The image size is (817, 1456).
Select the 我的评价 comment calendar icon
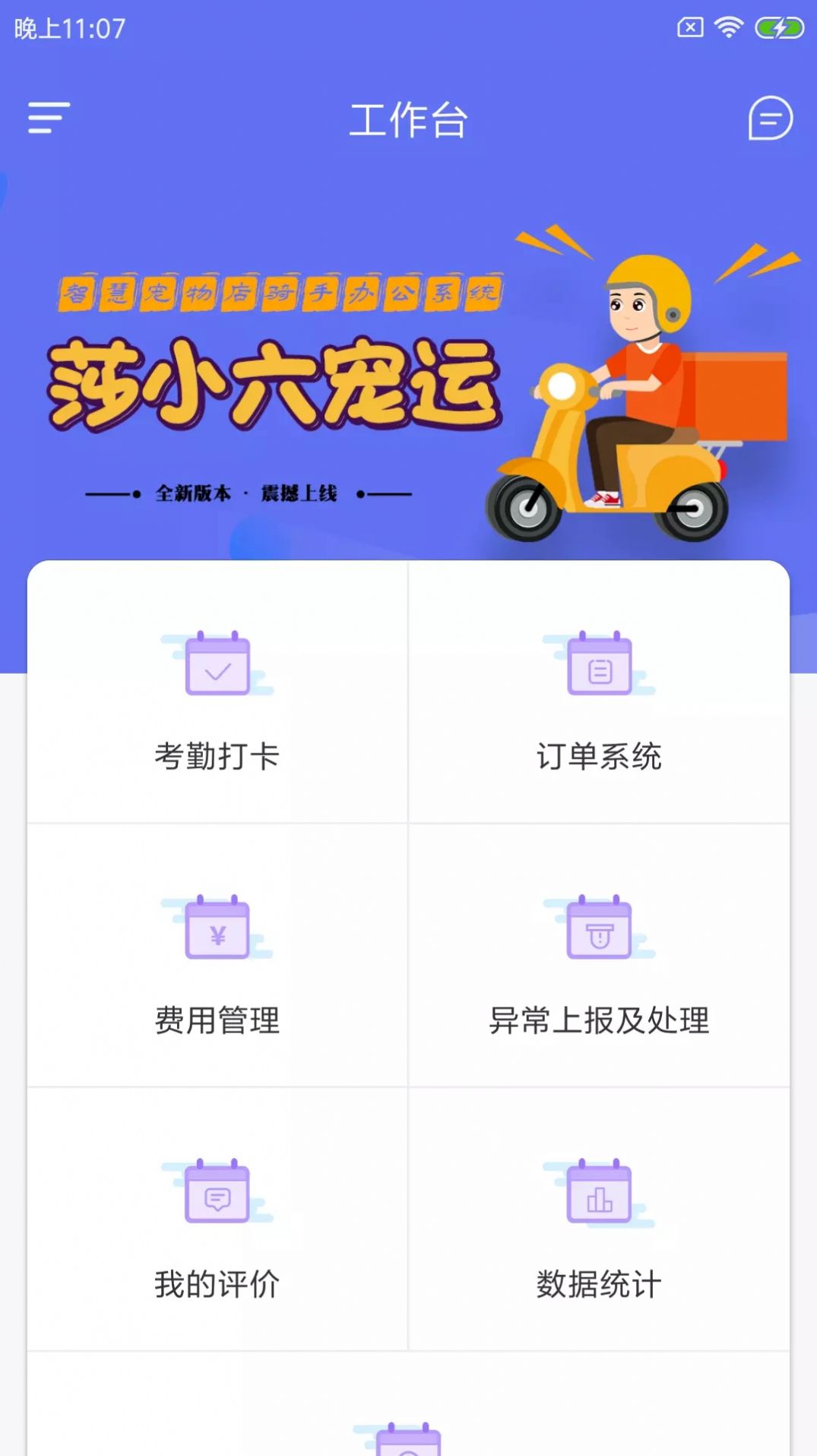[218, 1195]
